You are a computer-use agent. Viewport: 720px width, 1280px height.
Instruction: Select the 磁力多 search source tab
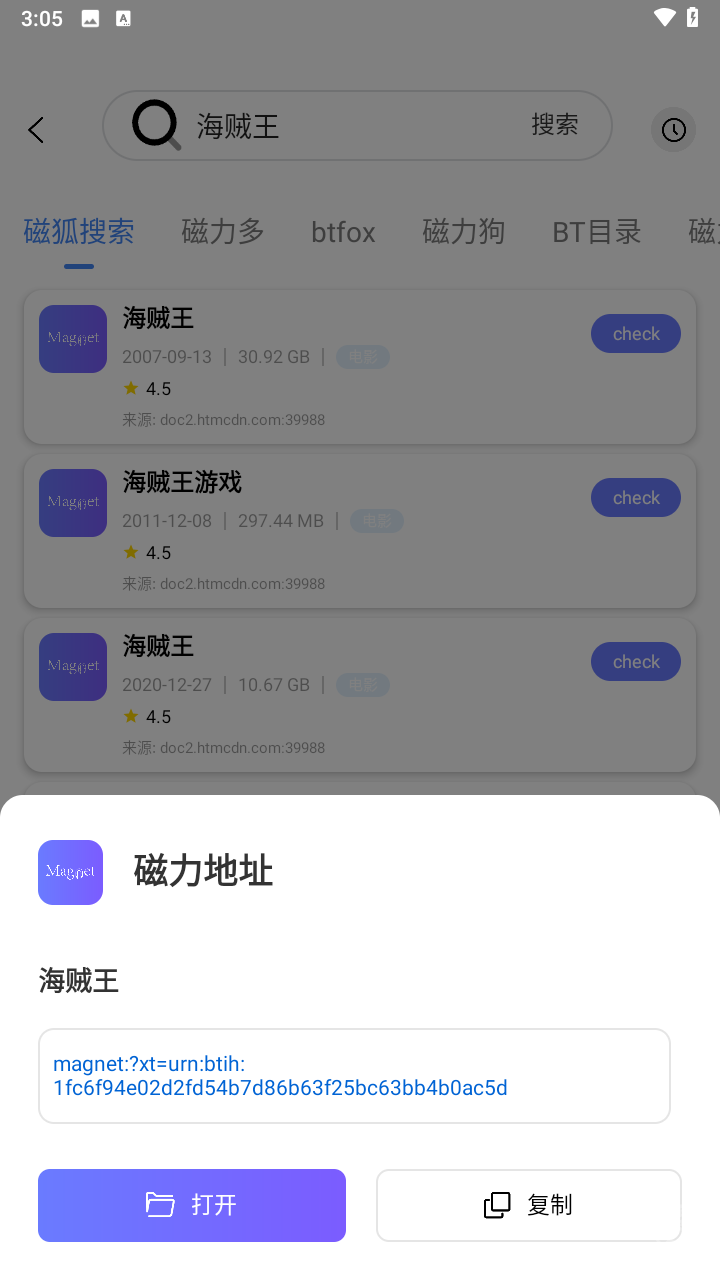pyautogui.click(x=222, y=231)
